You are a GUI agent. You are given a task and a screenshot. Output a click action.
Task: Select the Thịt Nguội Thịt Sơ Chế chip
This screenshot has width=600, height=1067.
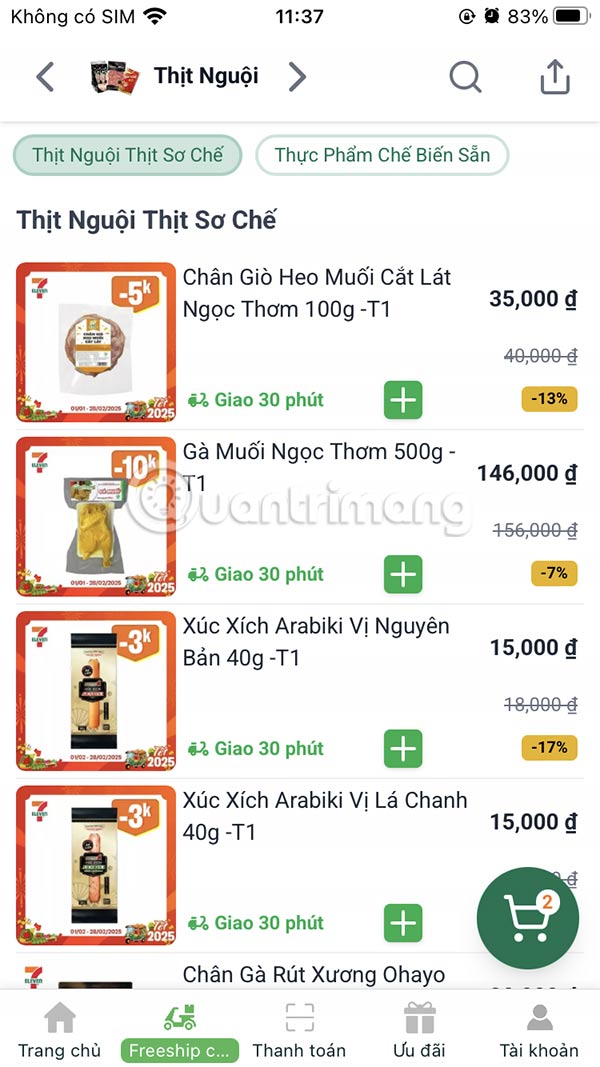(128, 155)
